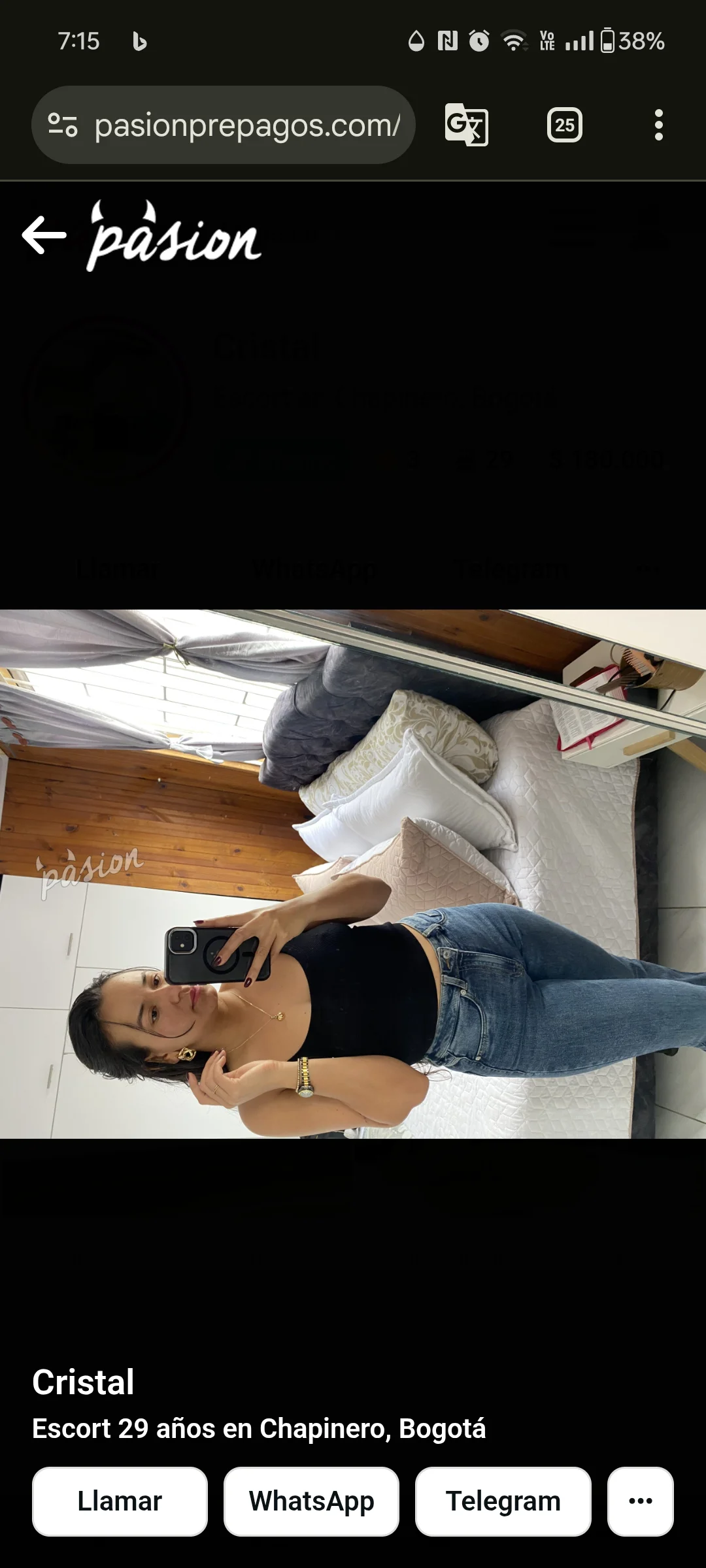This screenshot has width=706, height=1568.
Task: Open the Telegram contact button
Action: point(503,1501)
